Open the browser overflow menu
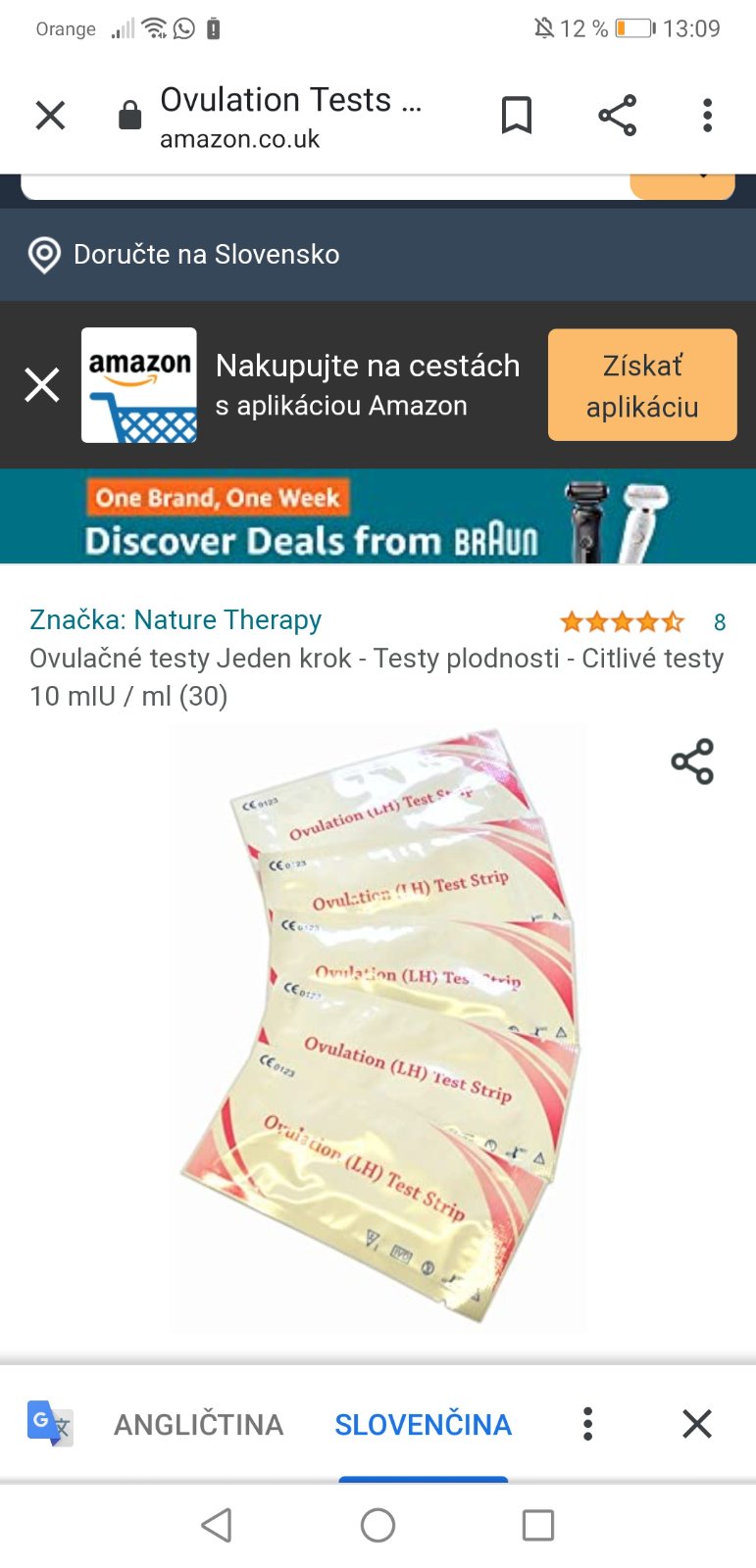Viewport: 756px width, 1568px height. (x=707, y=116)
